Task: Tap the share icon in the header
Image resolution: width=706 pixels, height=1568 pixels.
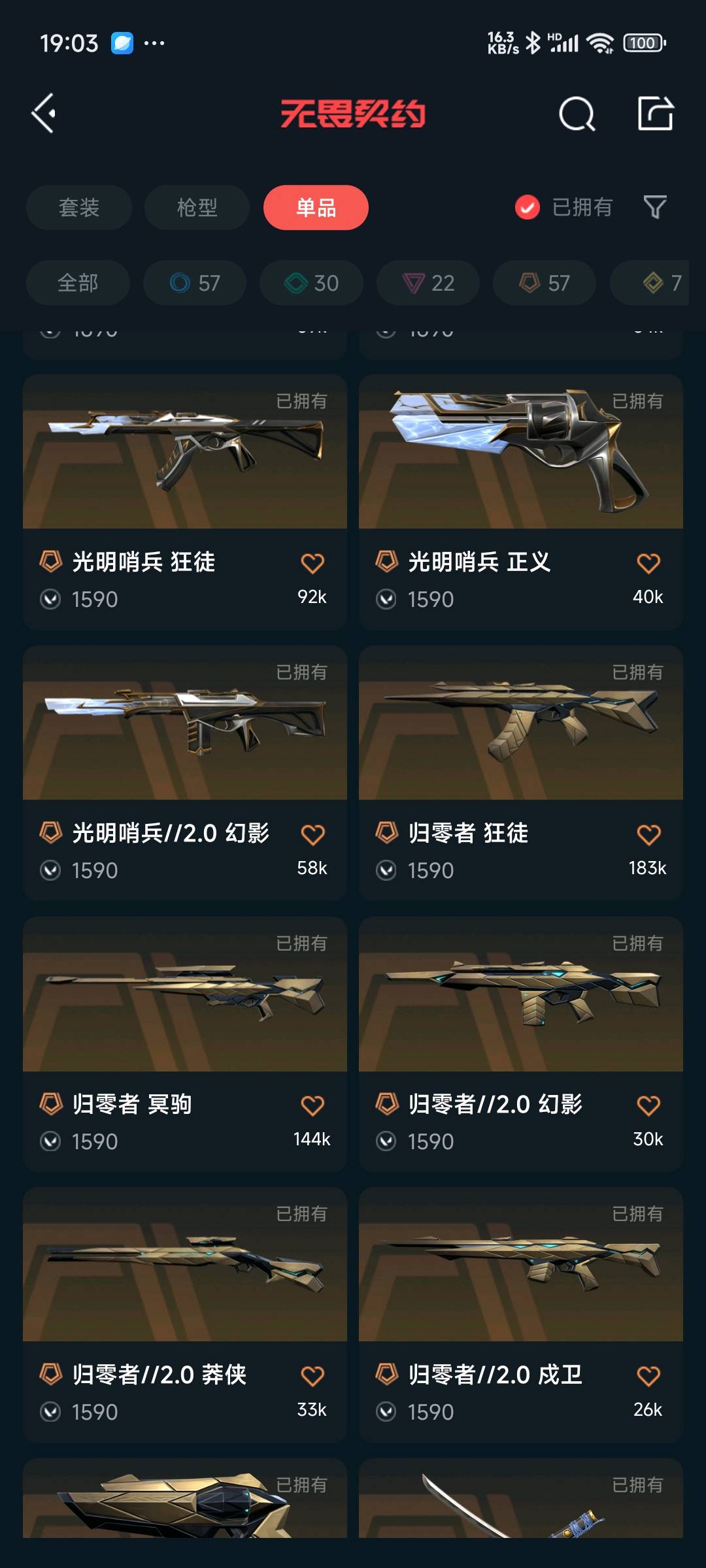Action: tap(656, 113)
